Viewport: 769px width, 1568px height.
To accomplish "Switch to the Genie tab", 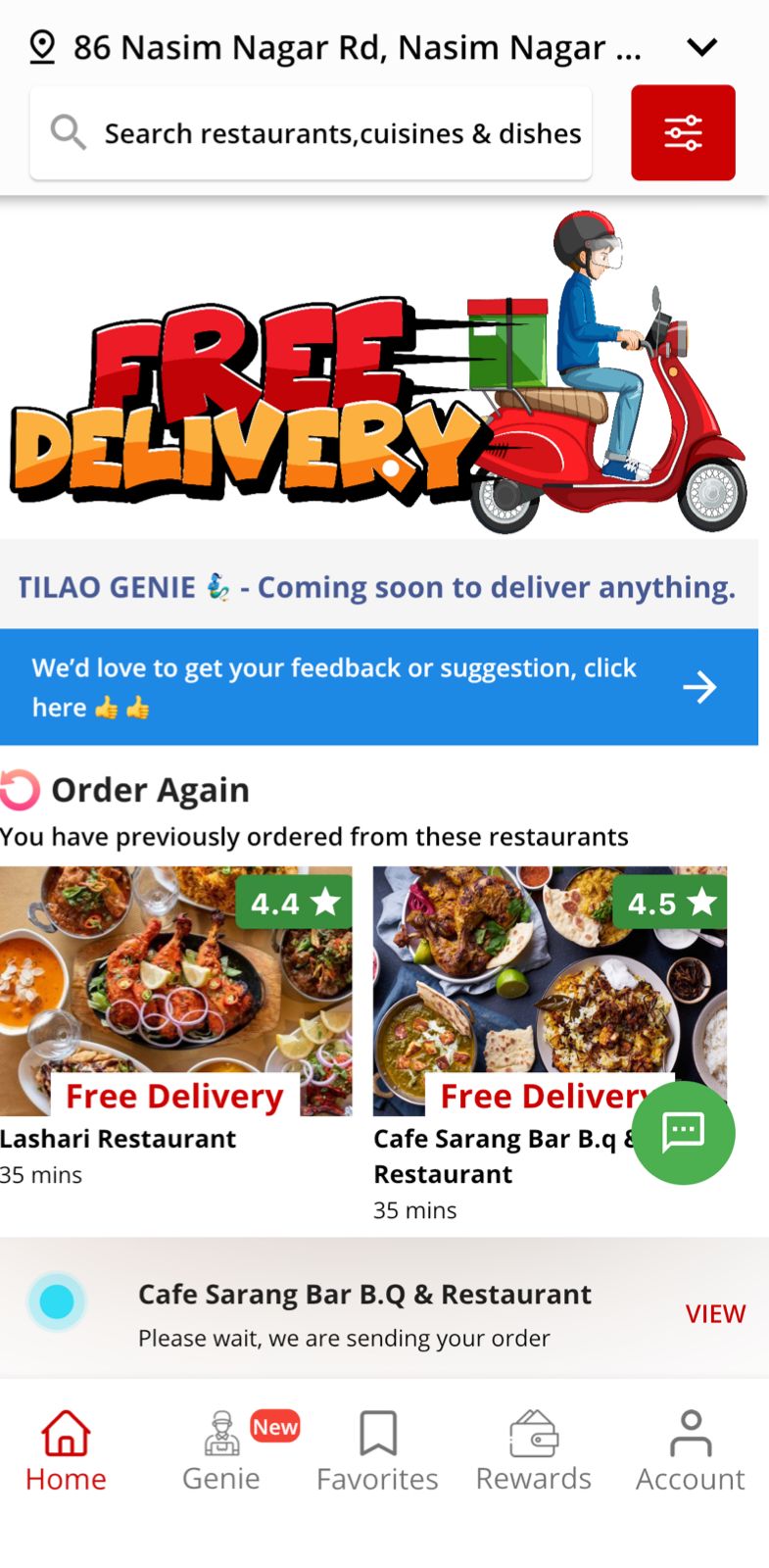I will (x=222, y=1450).
